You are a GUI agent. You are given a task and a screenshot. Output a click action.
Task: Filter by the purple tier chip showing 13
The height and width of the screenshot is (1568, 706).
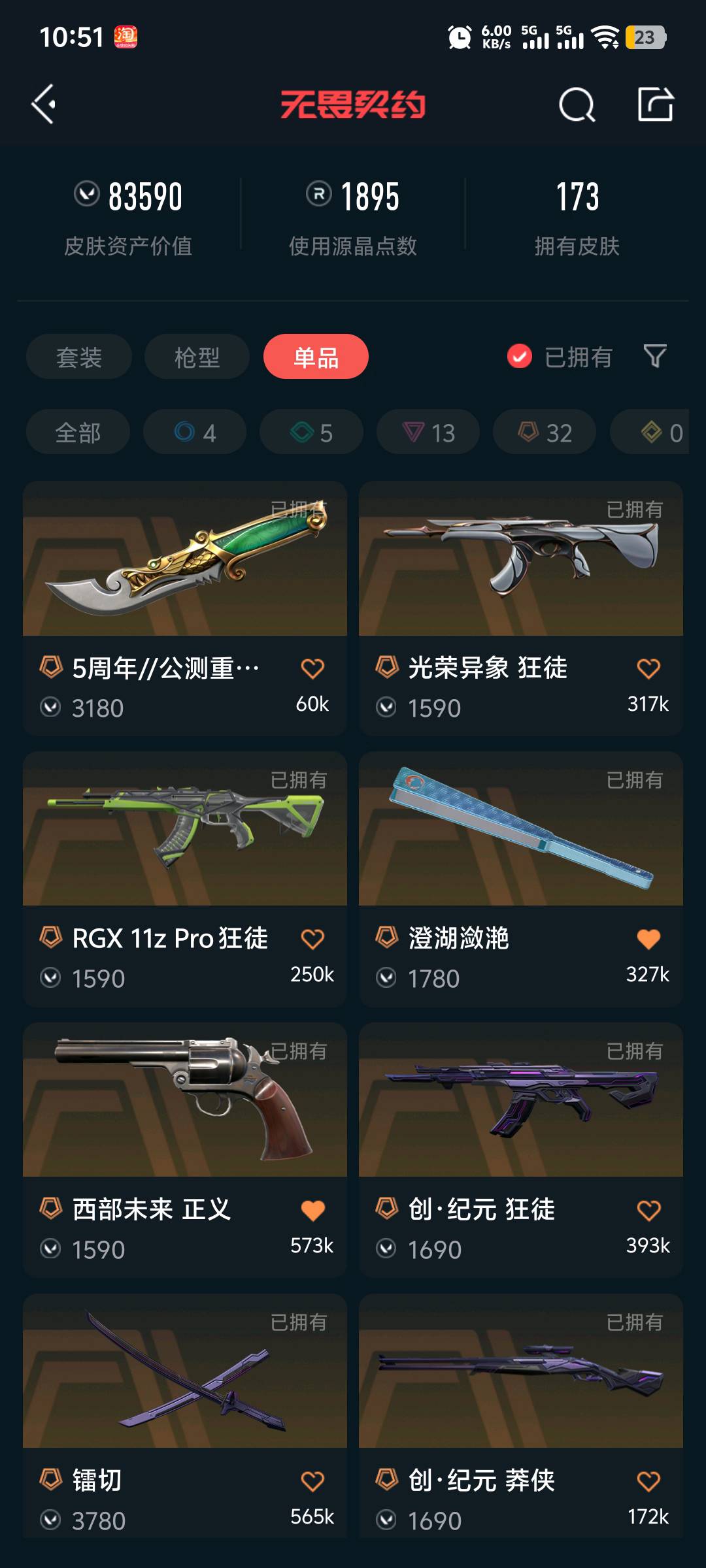(428, 432)
